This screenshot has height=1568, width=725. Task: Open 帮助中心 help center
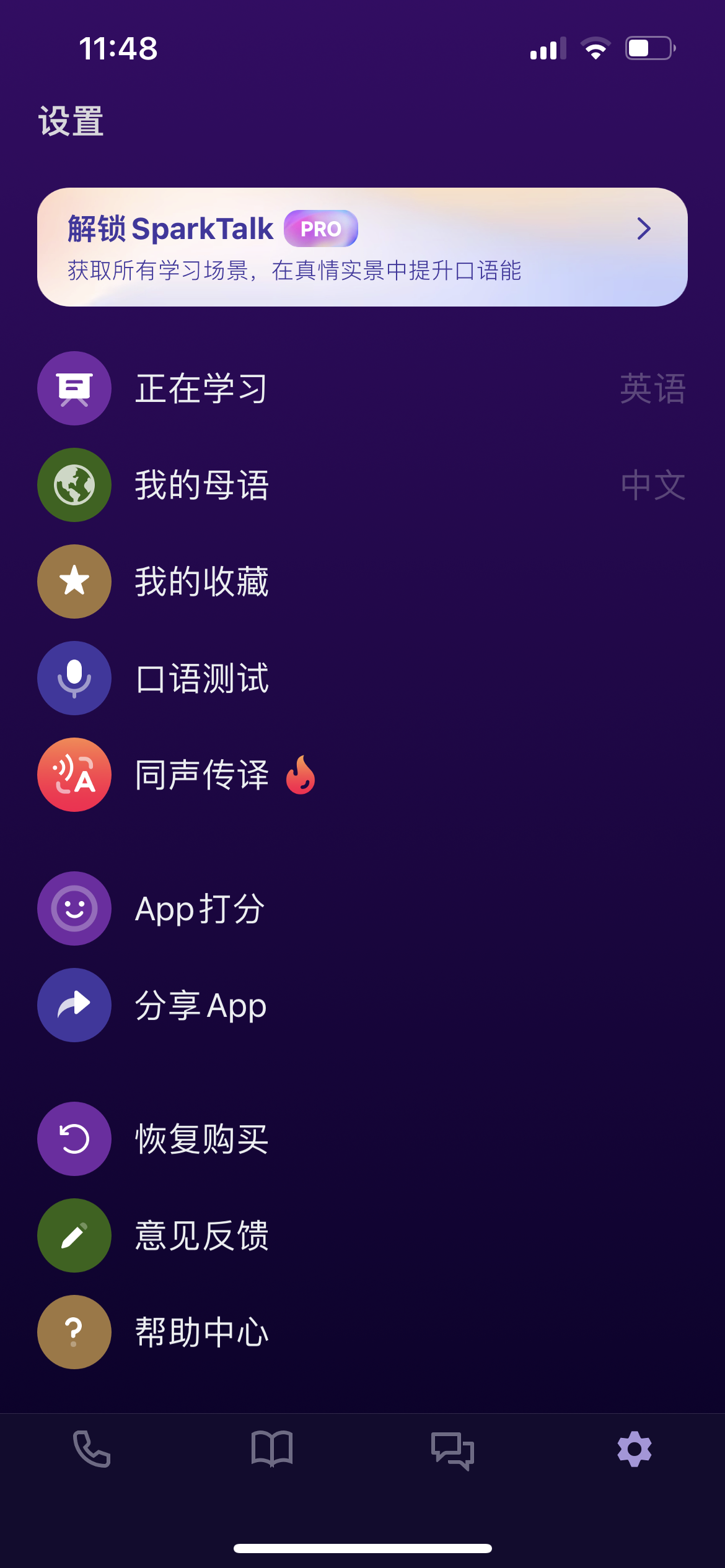(362, 1332)
